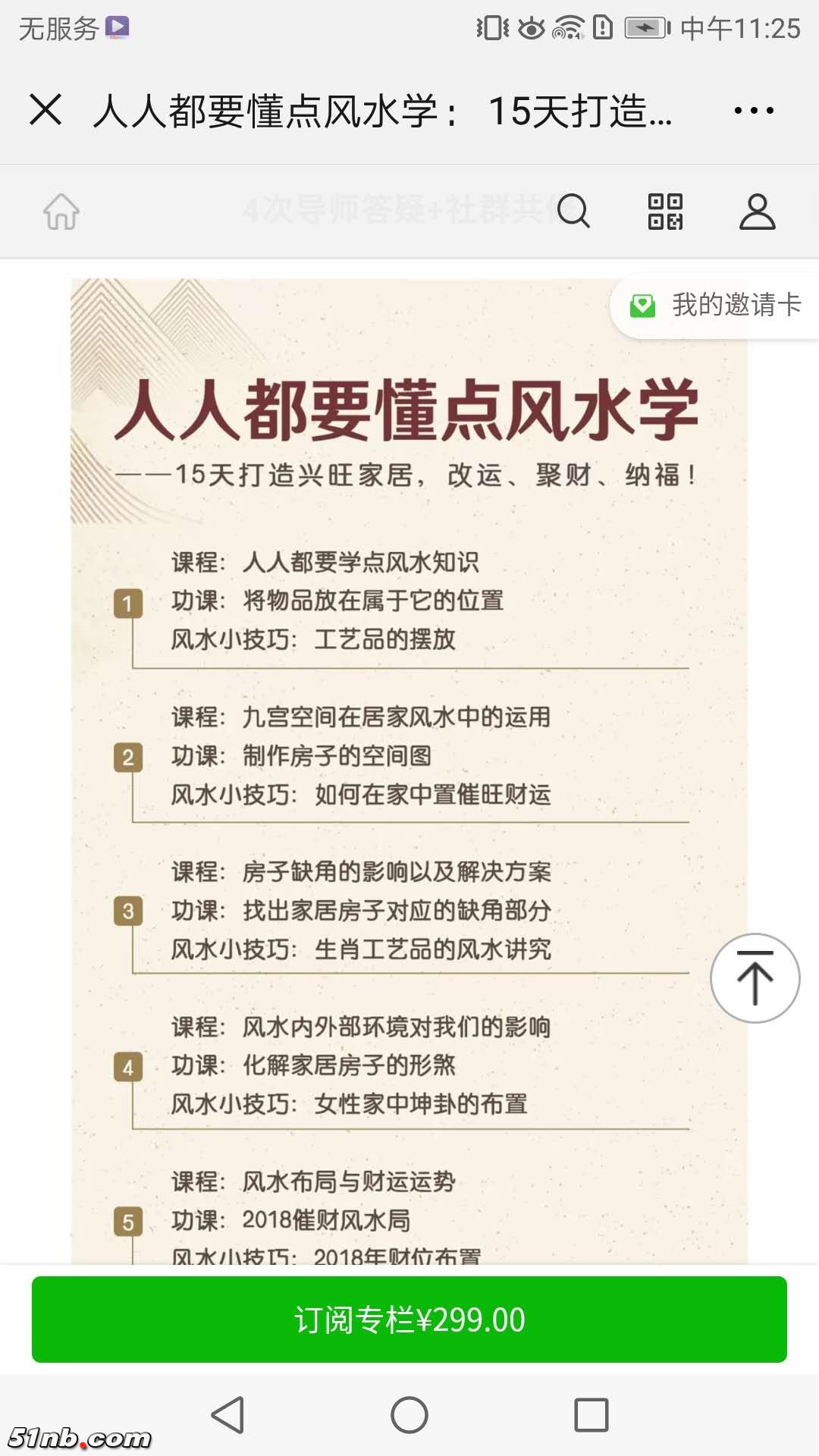Open 我的邀请卡 invitation card

(717, 306)
